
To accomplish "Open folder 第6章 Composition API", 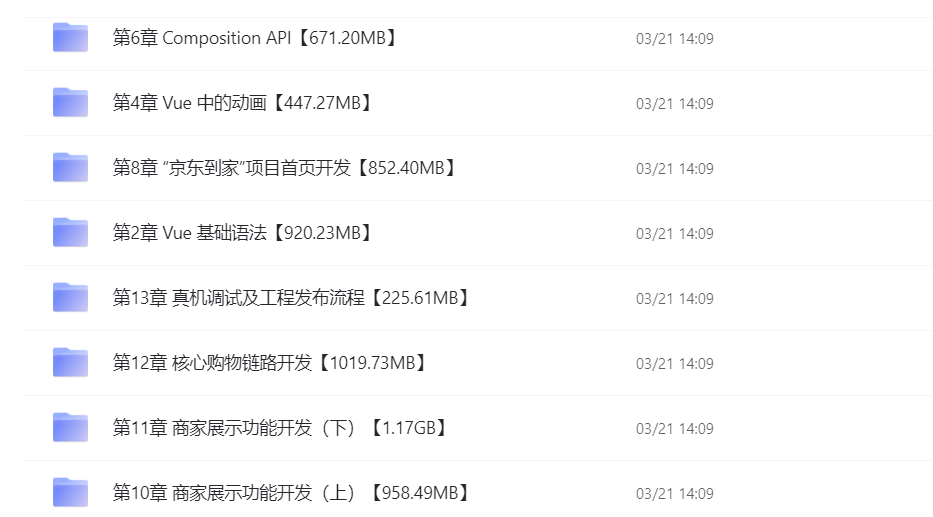I will pos(255,38).
